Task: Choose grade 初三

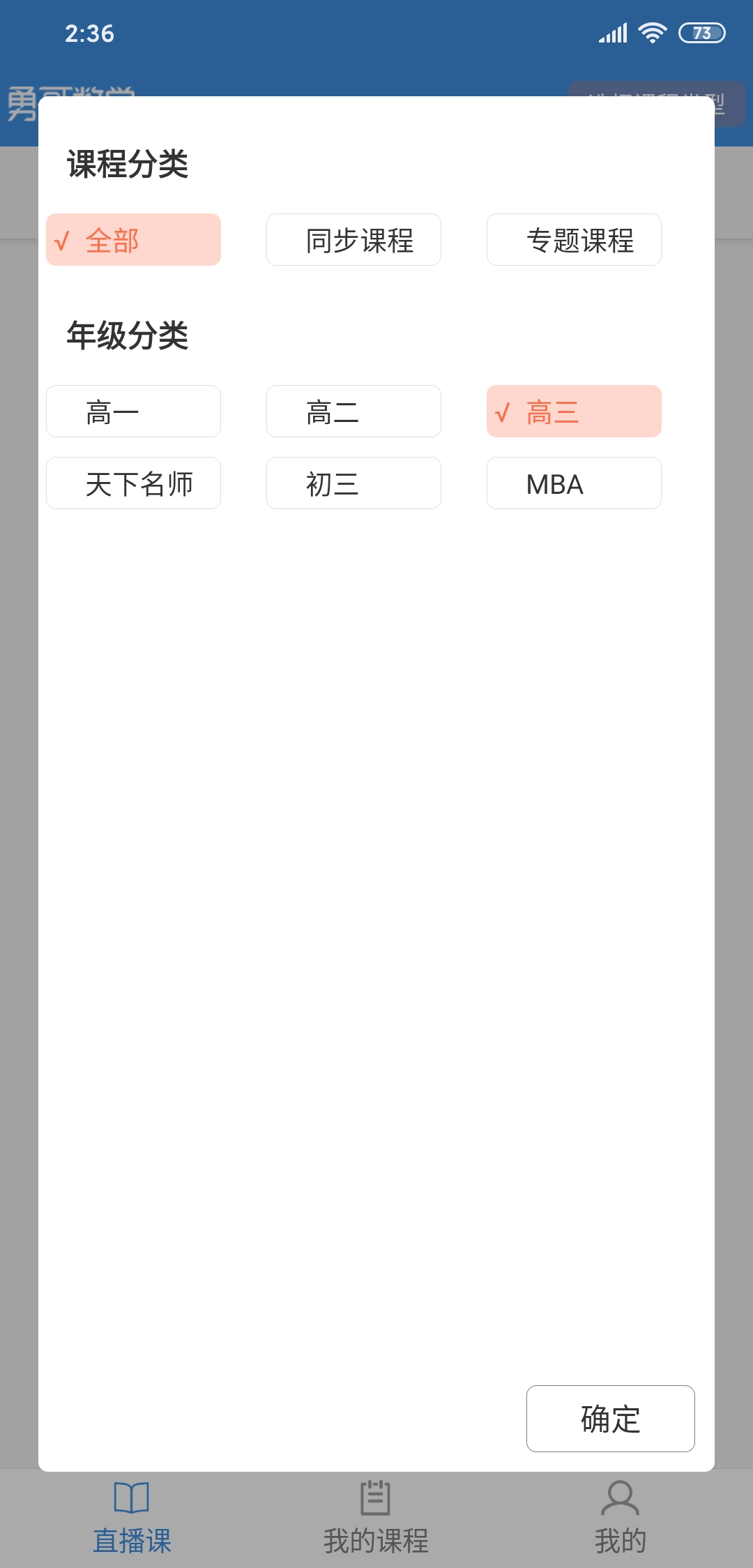Action: pos(353,483)
